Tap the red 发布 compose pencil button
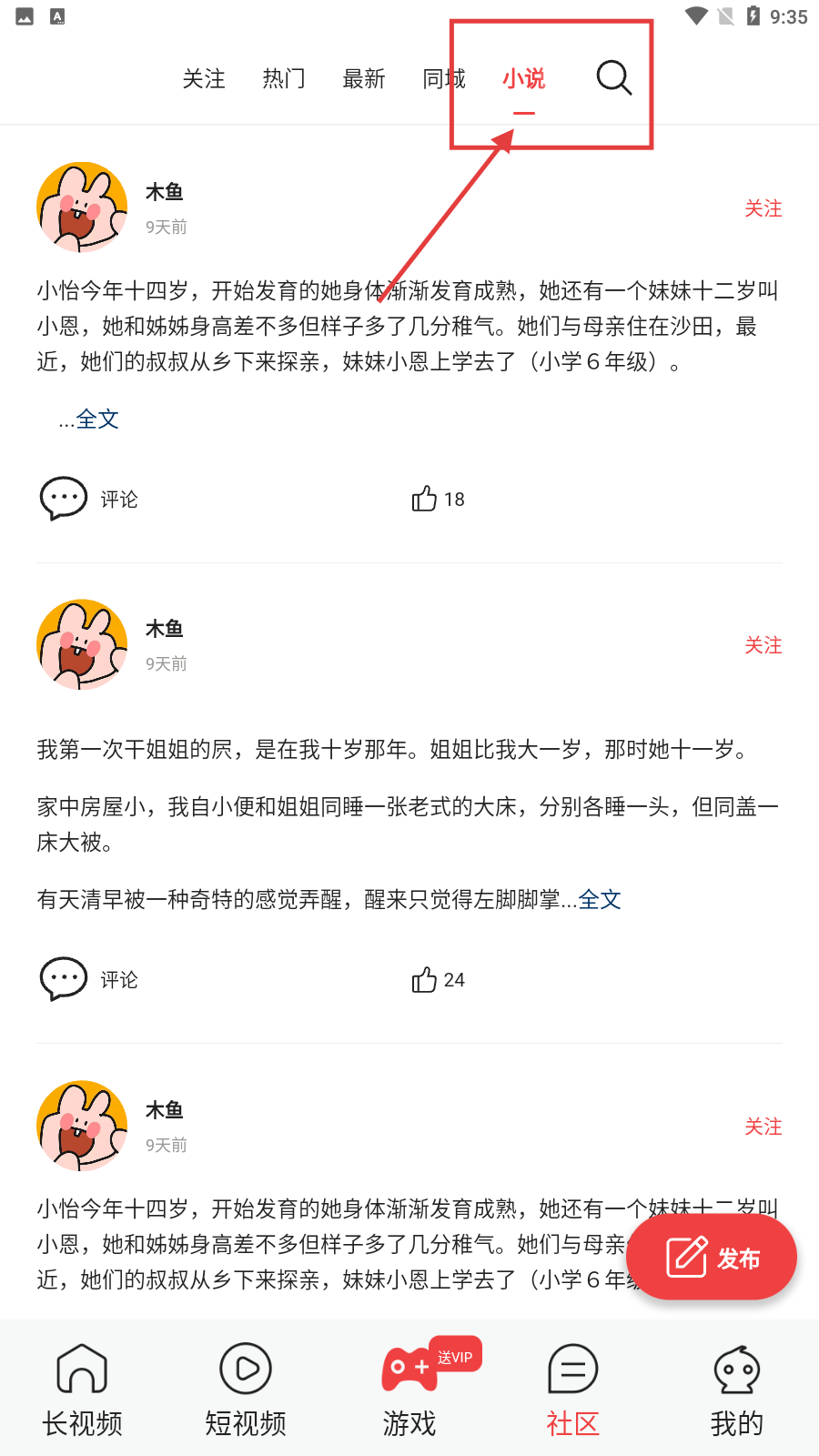819x1456 pixels. [711, 1257]
